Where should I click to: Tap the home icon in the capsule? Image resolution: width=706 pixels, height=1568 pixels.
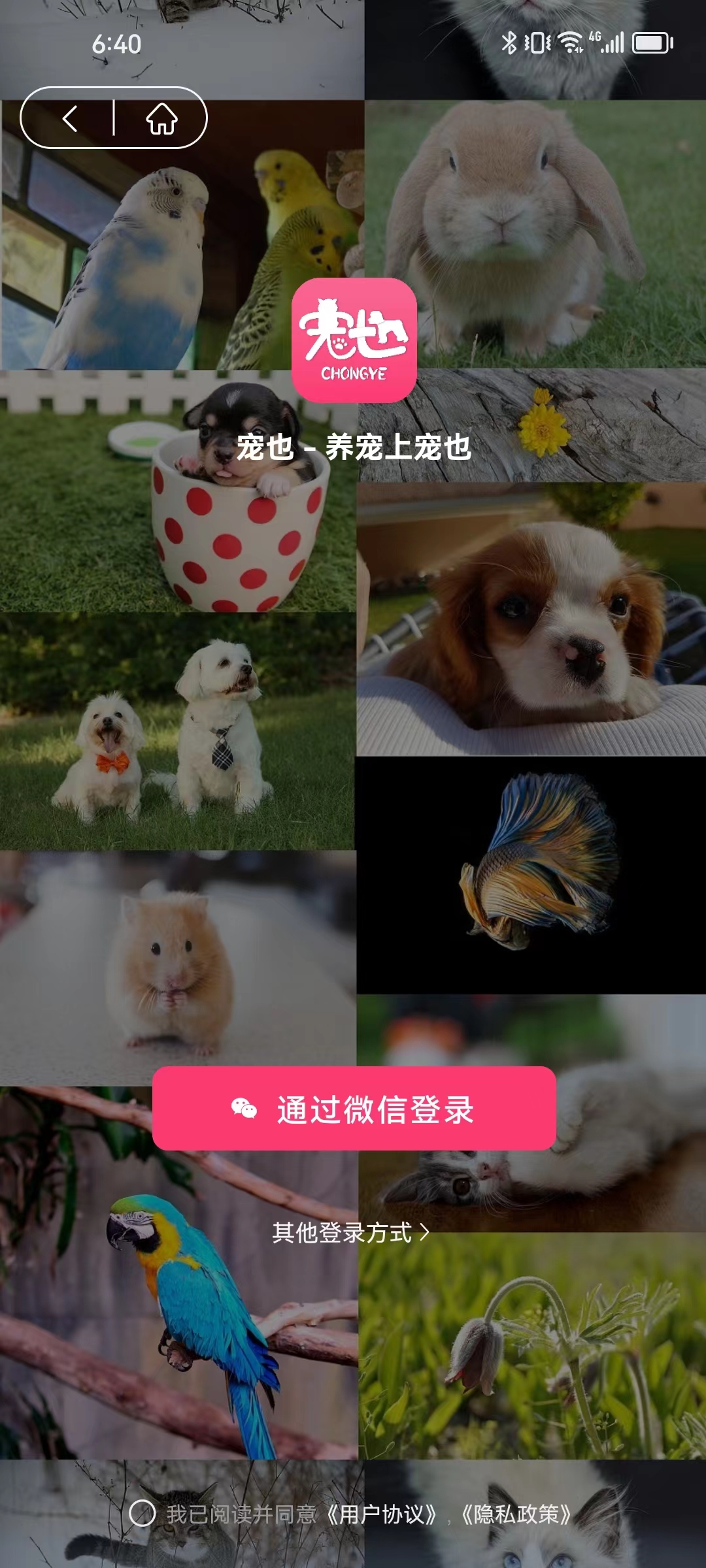pyautogui.click(x=161, y=118)
